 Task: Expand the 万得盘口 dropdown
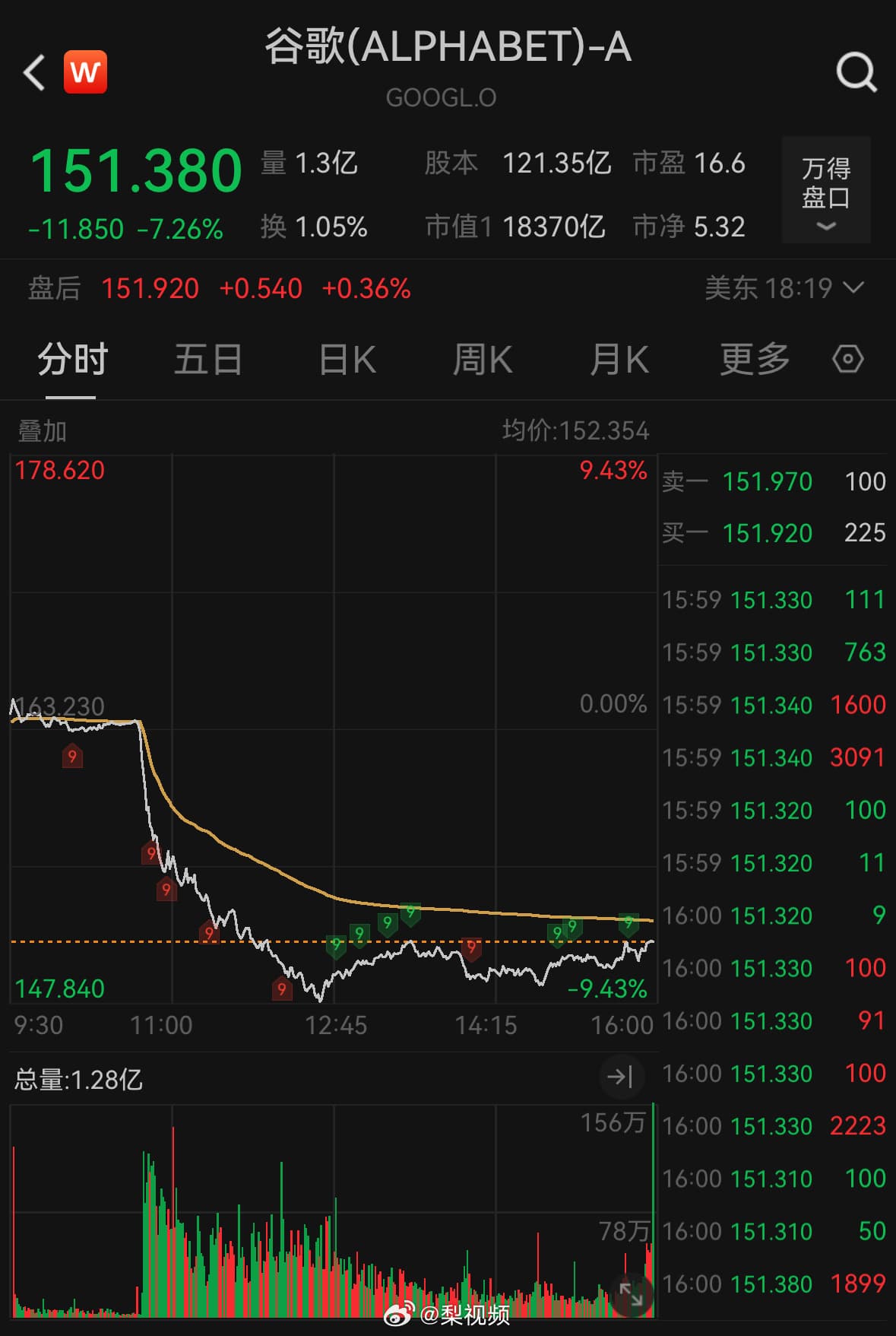(826, 190)
